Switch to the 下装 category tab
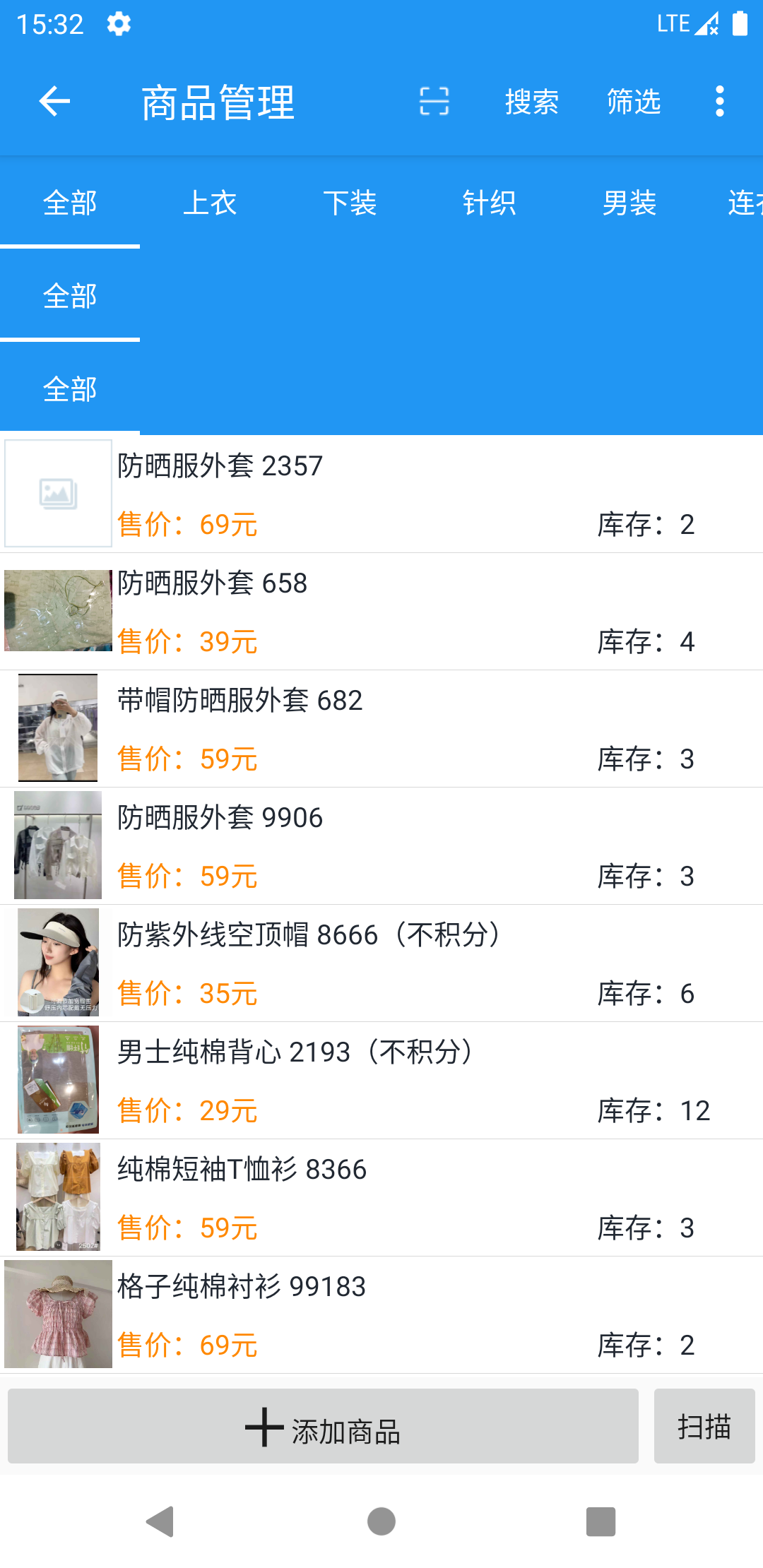This screenshot has width=763, height=1568. click(350, 203)
